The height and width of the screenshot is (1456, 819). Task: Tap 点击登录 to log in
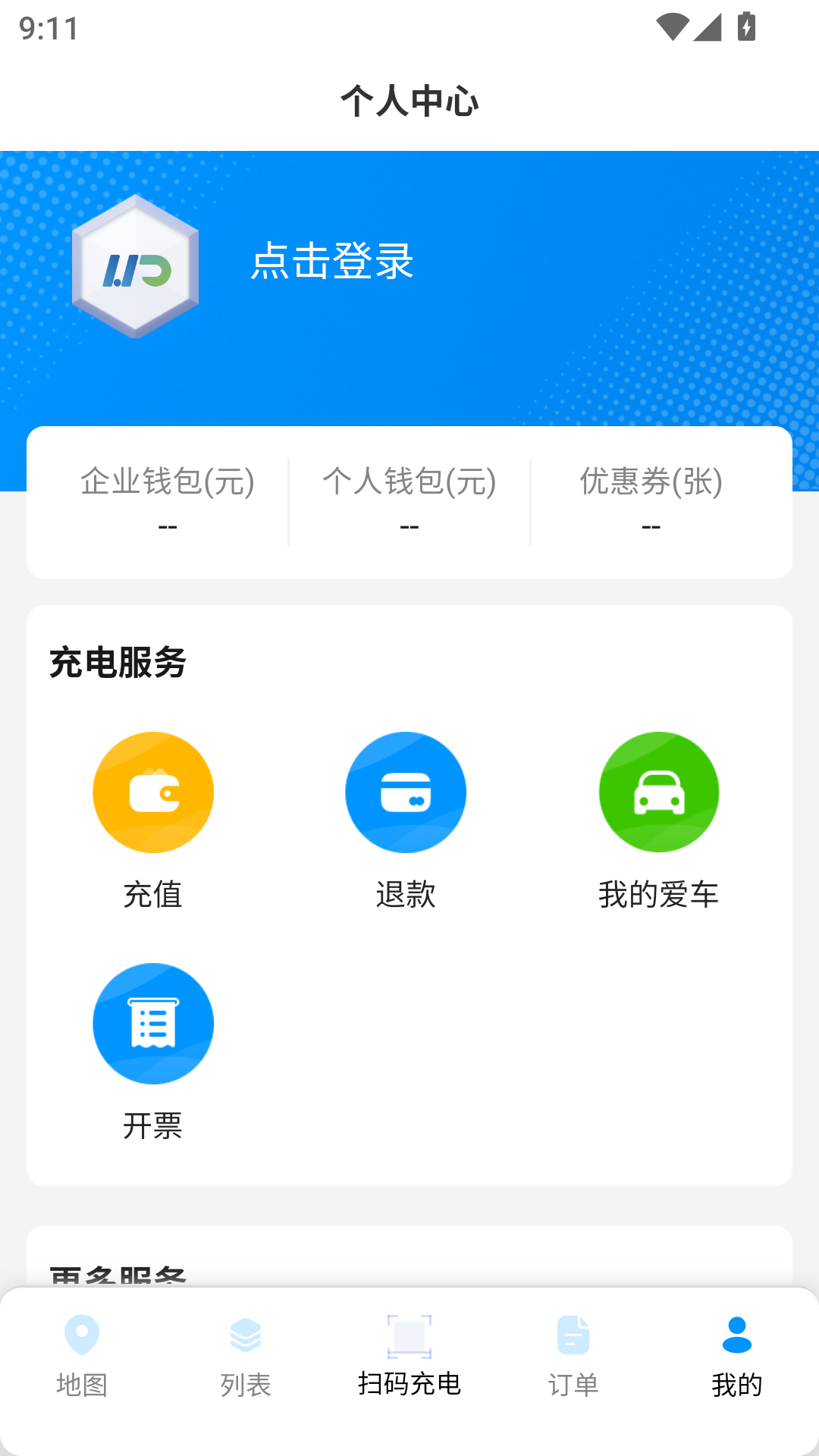[332, 265]
